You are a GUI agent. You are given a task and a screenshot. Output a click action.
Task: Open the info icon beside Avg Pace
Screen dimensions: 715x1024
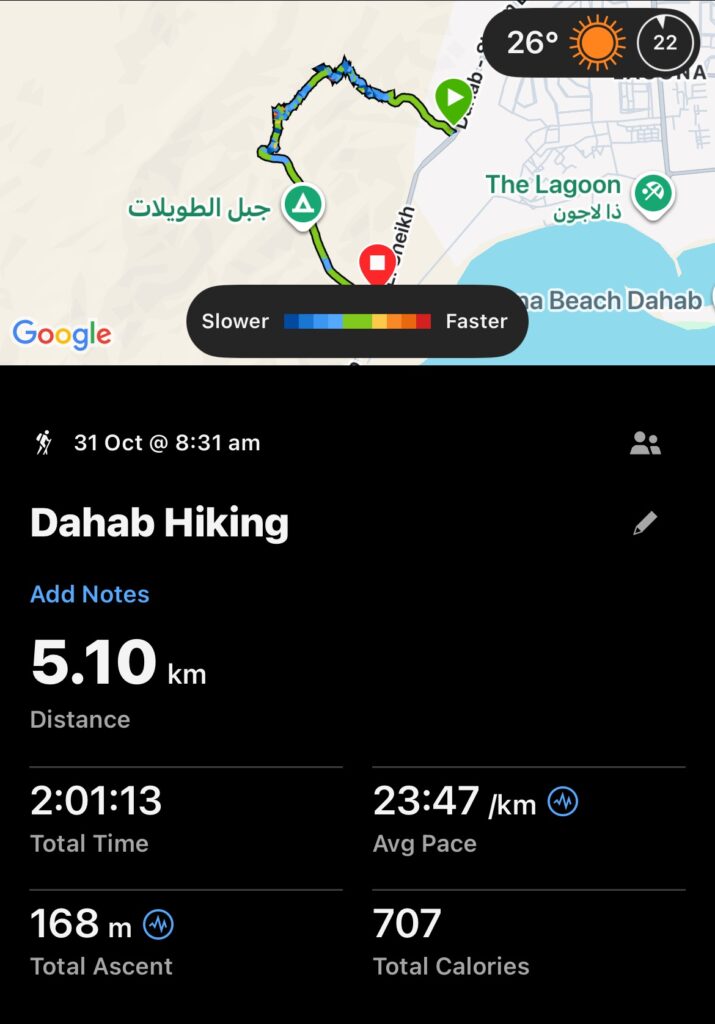coord(563,802)
